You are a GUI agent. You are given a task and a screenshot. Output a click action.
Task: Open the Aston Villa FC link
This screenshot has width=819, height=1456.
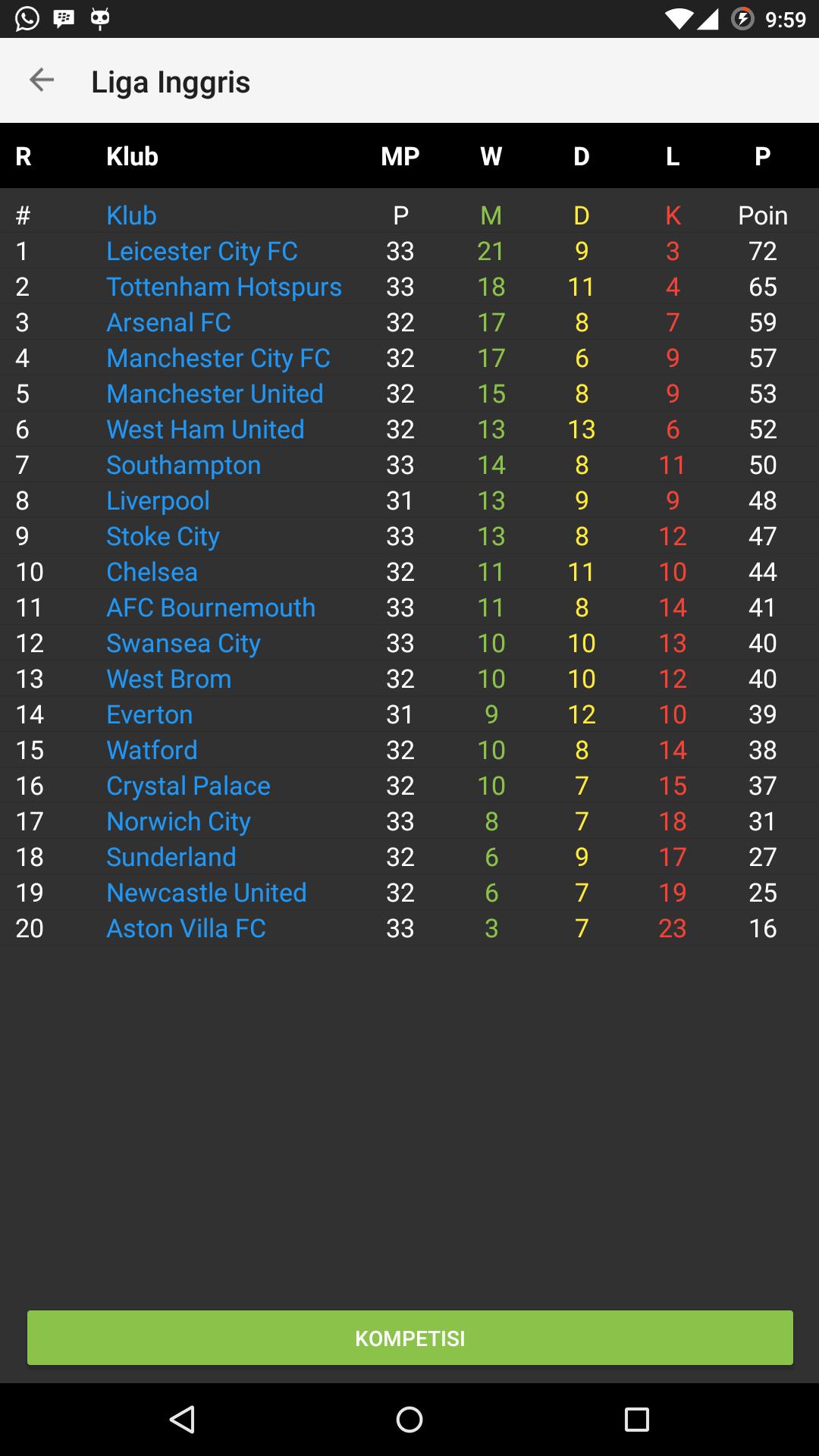click(x=186, y=928)
